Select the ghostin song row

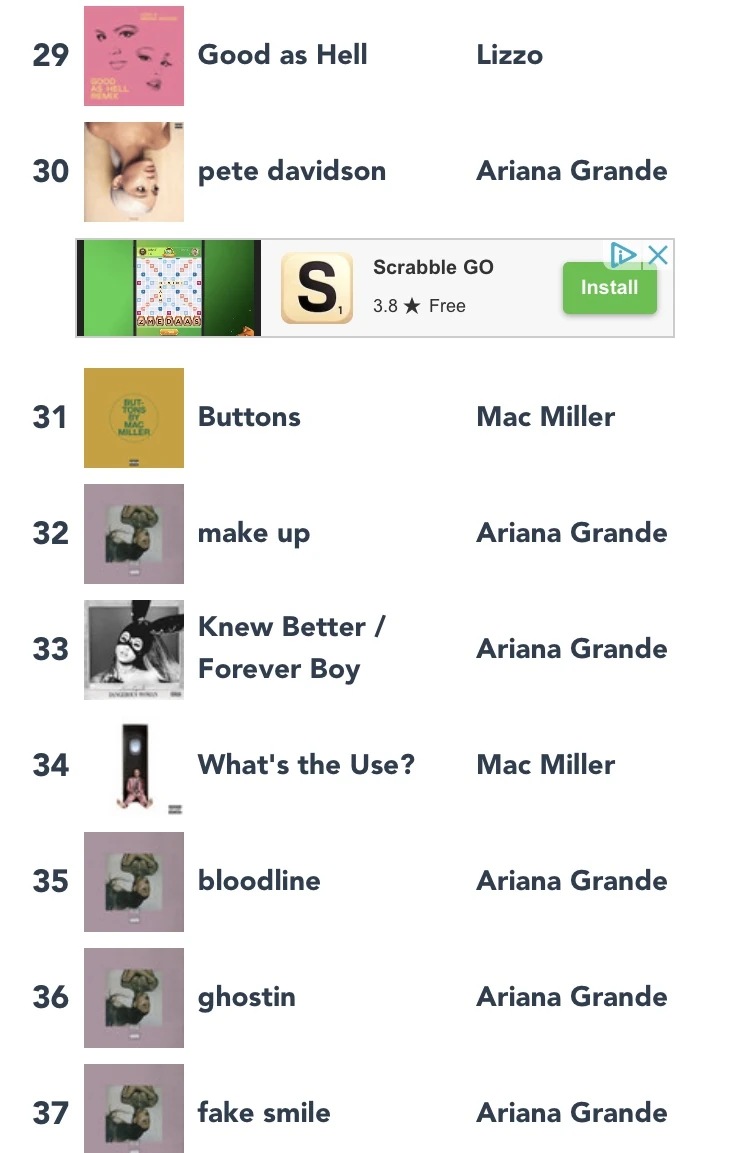click(x=246, y=997)
